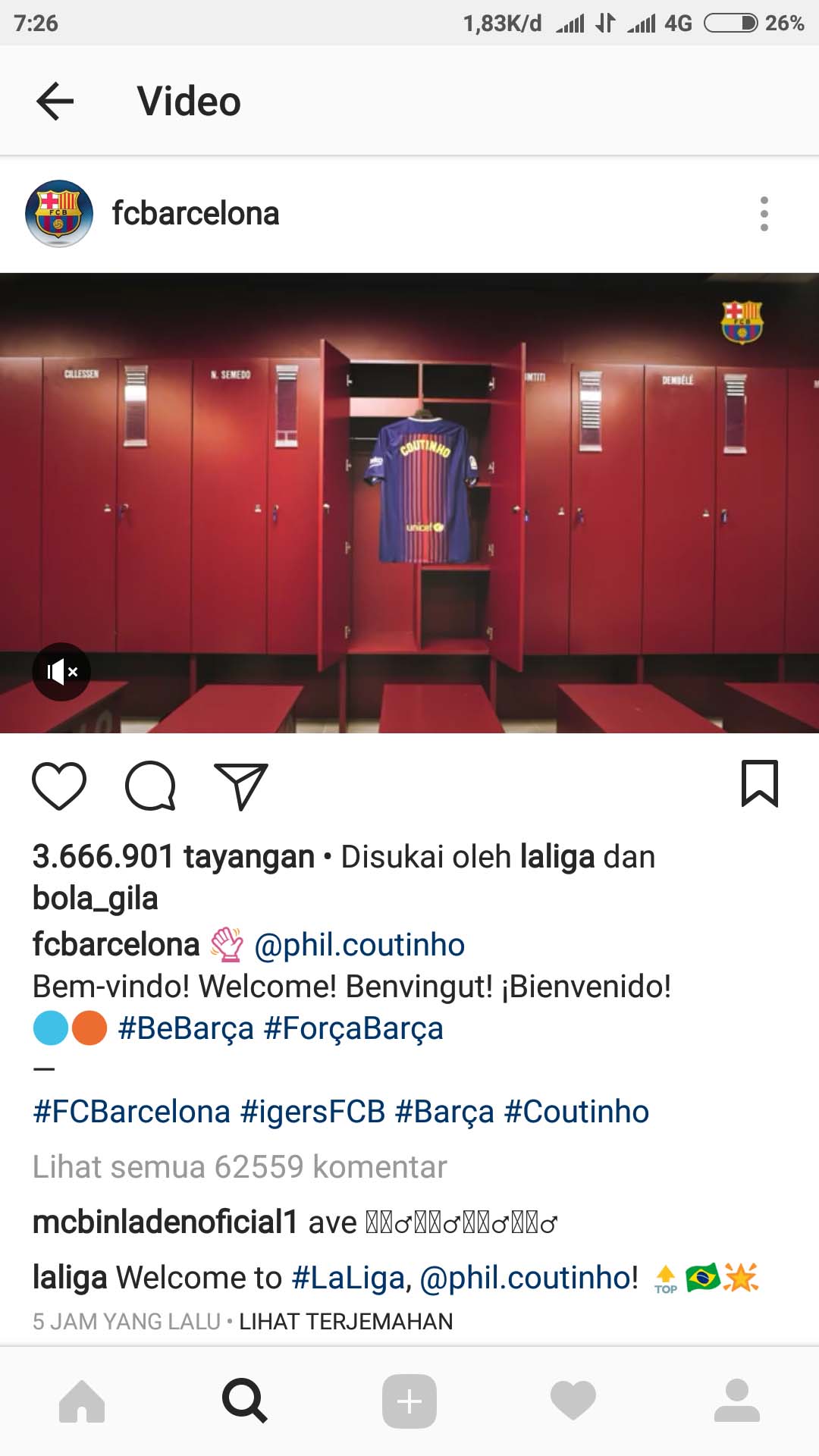Share the post via the paper plane icon

click(241, 786)
